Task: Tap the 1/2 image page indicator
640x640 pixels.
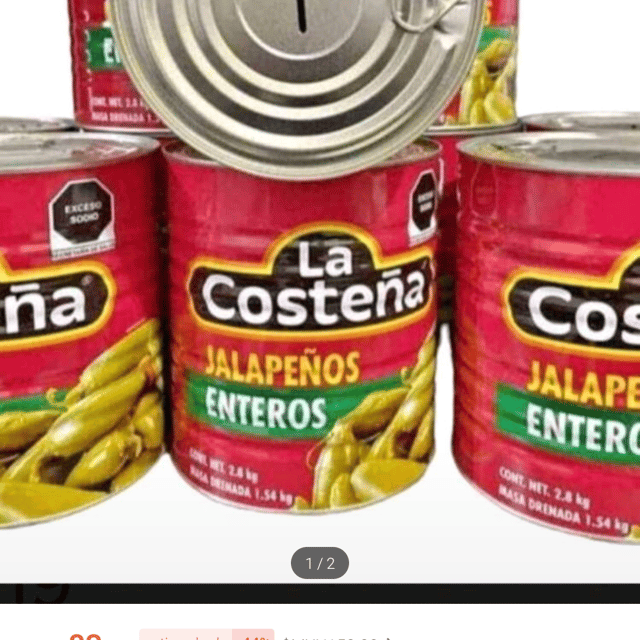Action: point(320,563)
